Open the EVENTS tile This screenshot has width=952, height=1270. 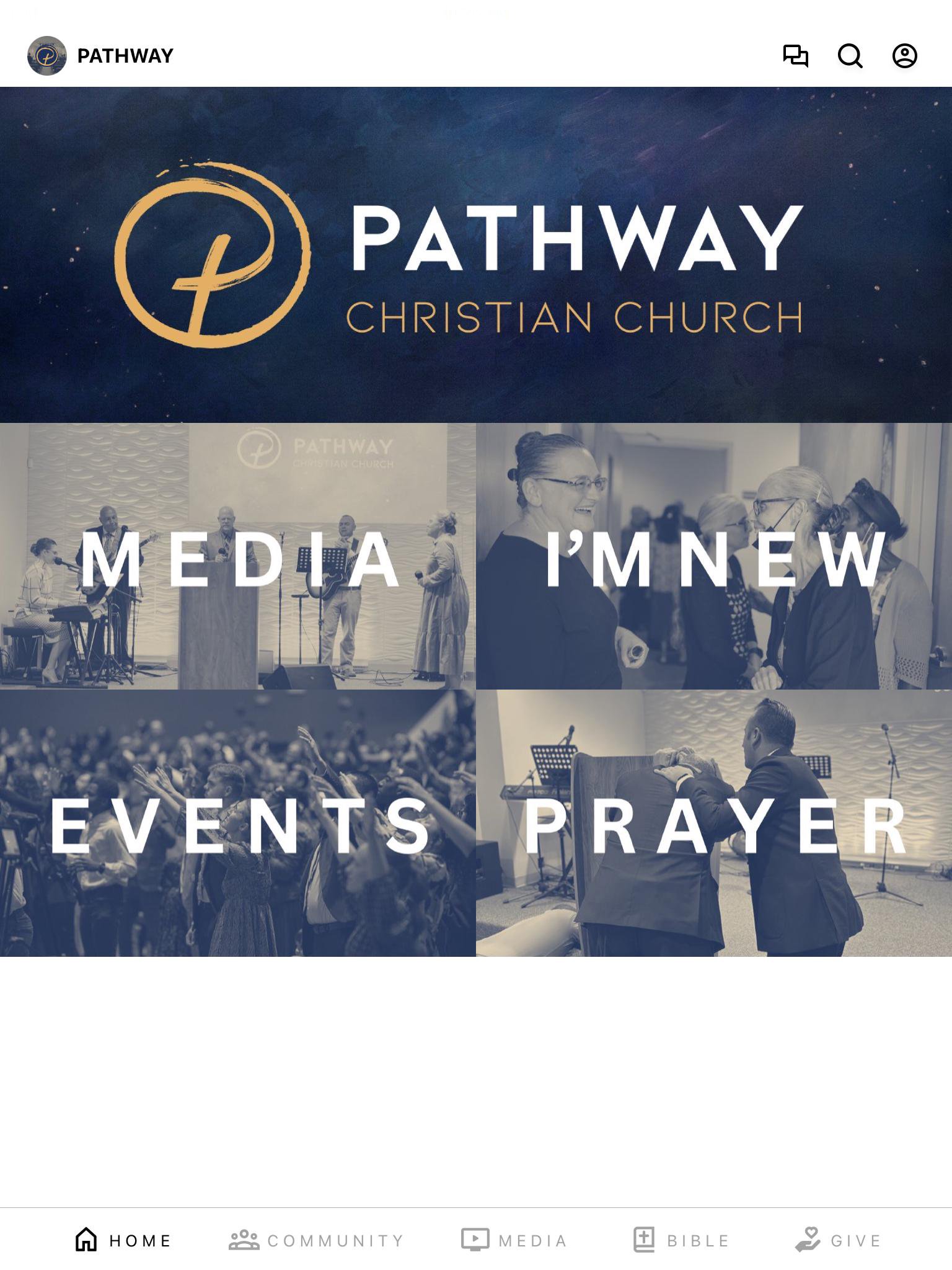coord(238,823)
